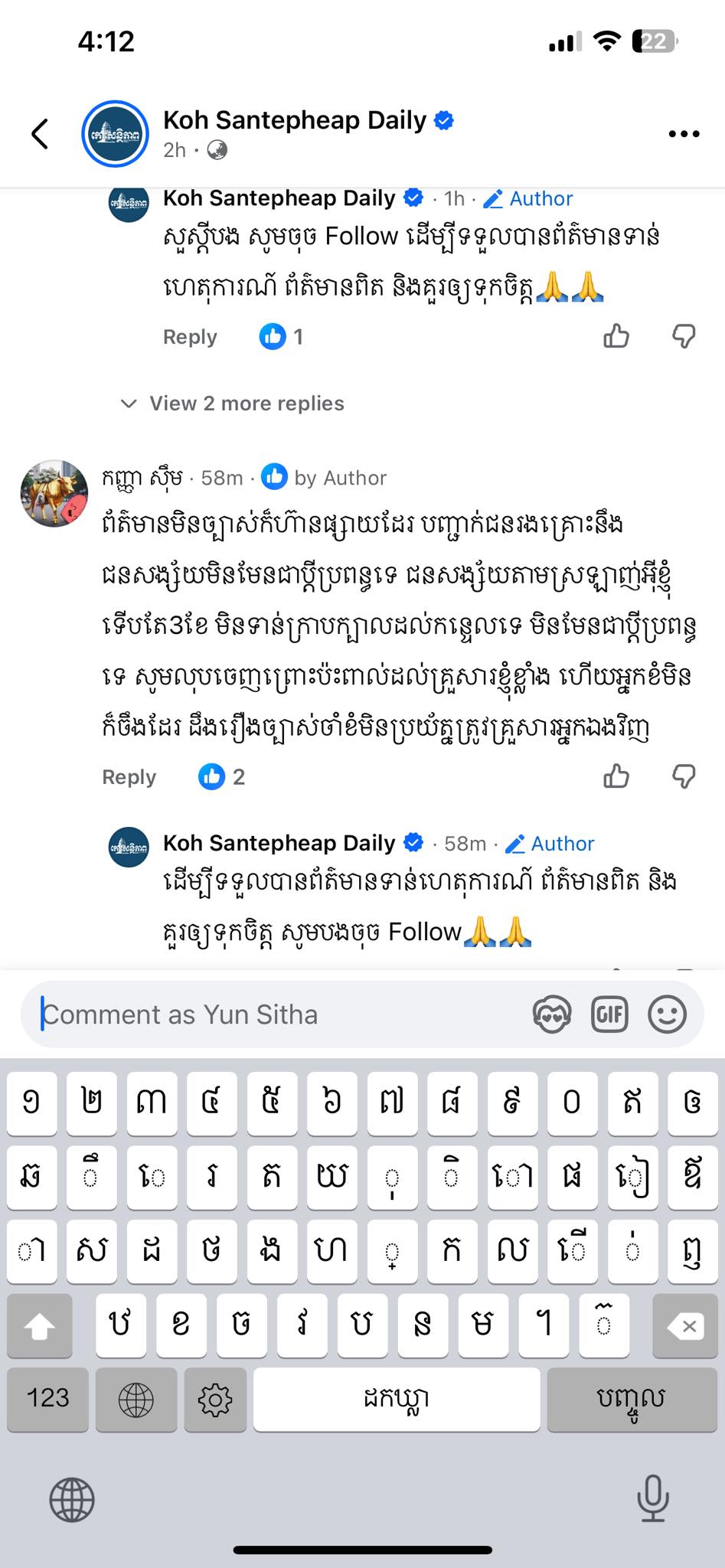The width and height of the screenshot is (725, 1568).
Task: Like Koh Santepheap Daily's 1h comment
Action: pos(616,336)
